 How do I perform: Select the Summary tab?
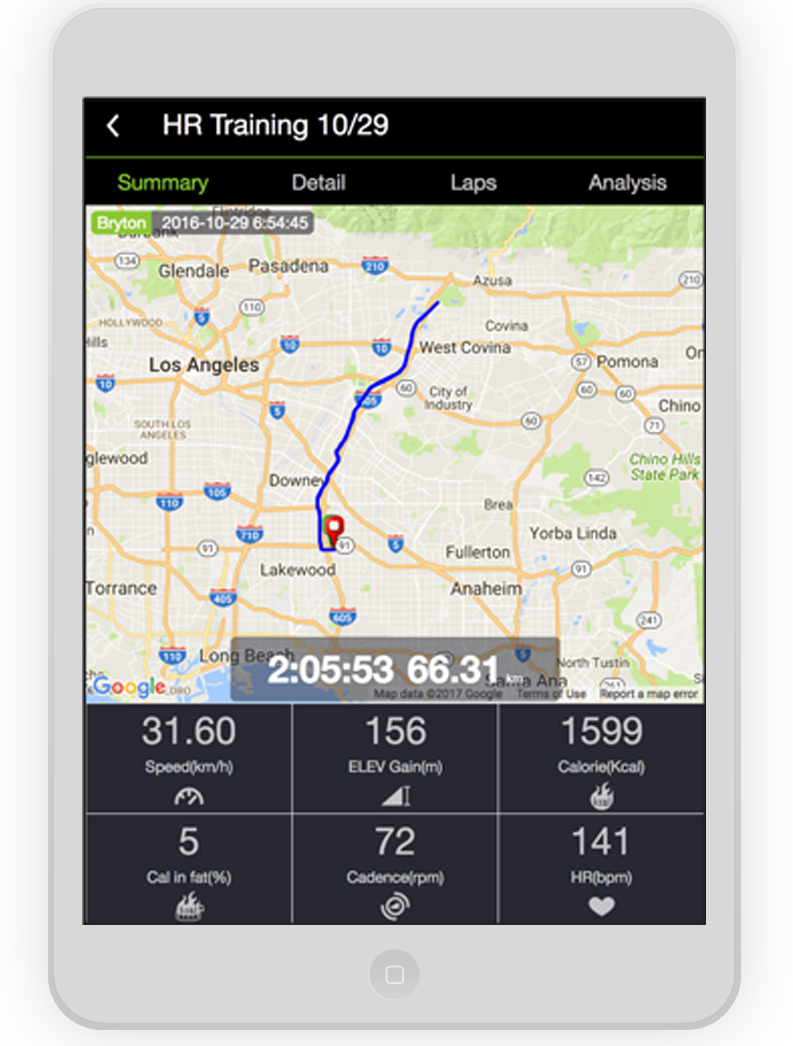(x=162, y=182)
